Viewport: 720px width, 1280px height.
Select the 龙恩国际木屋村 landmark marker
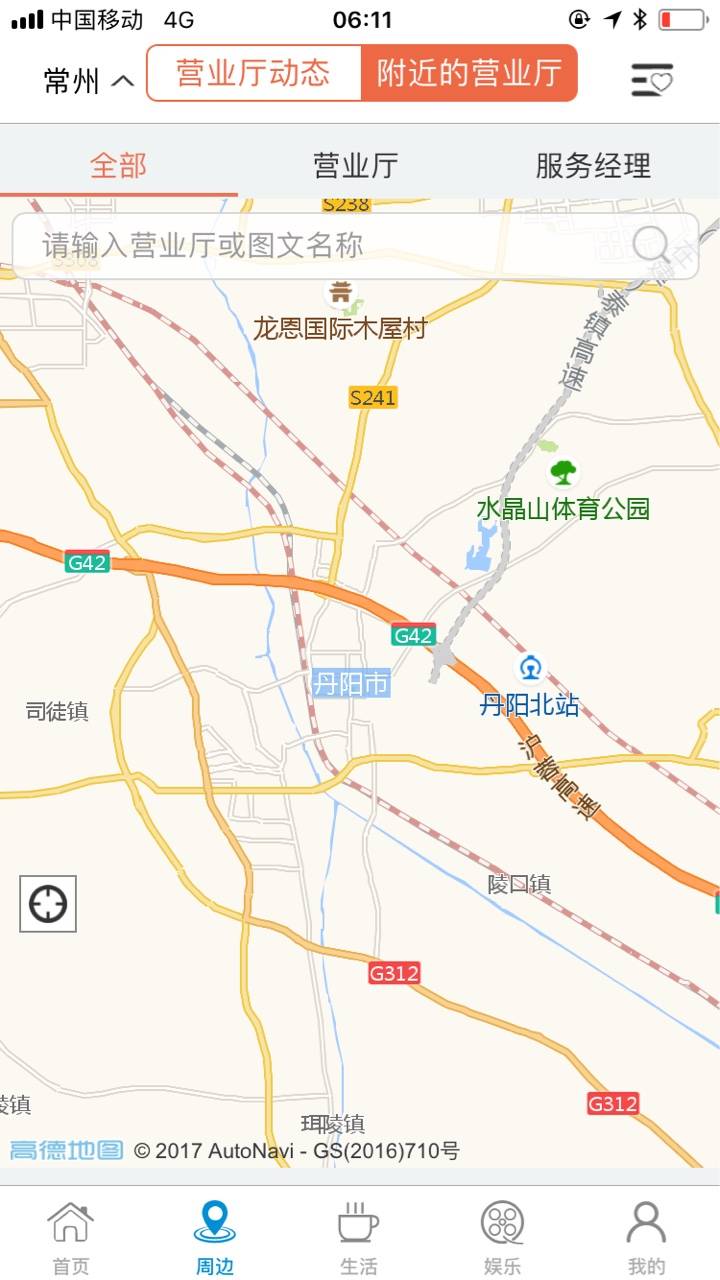(x=341, y=293)
